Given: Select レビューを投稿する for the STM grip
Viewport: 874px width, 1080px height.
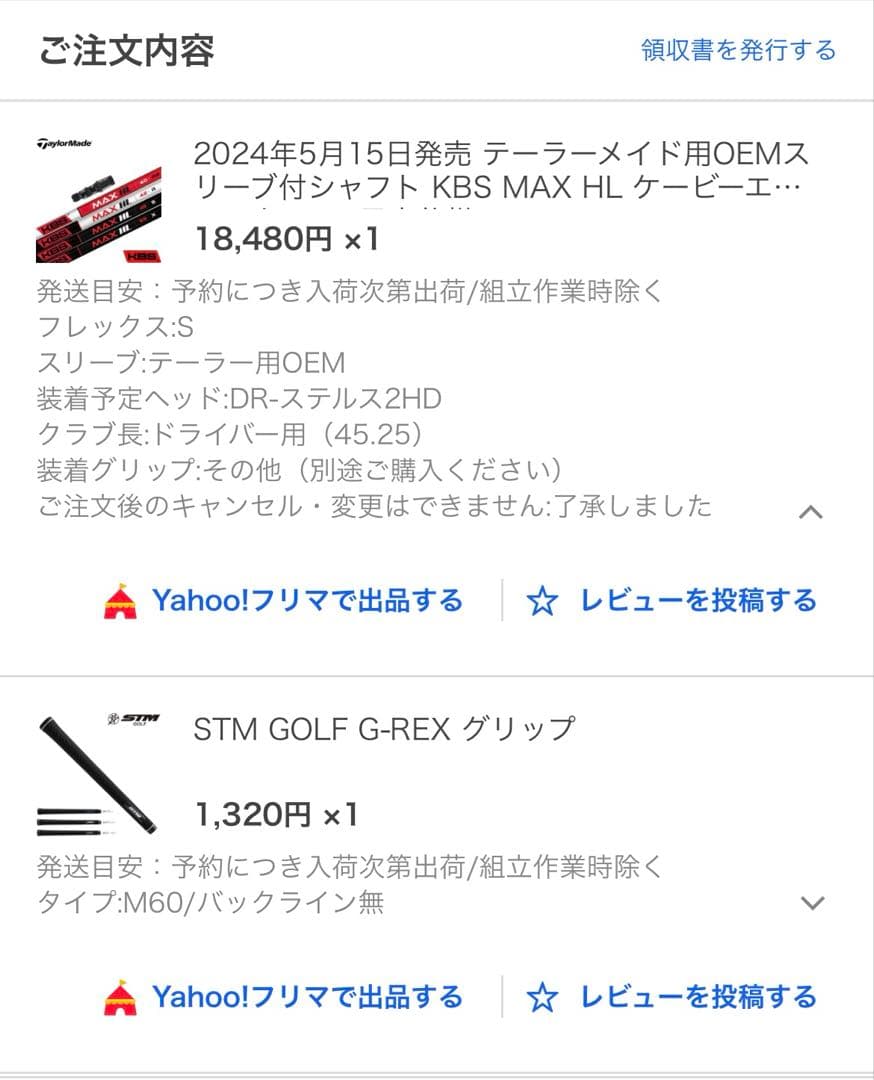Looking at the screenshot, I should click(x=696, y=997).
